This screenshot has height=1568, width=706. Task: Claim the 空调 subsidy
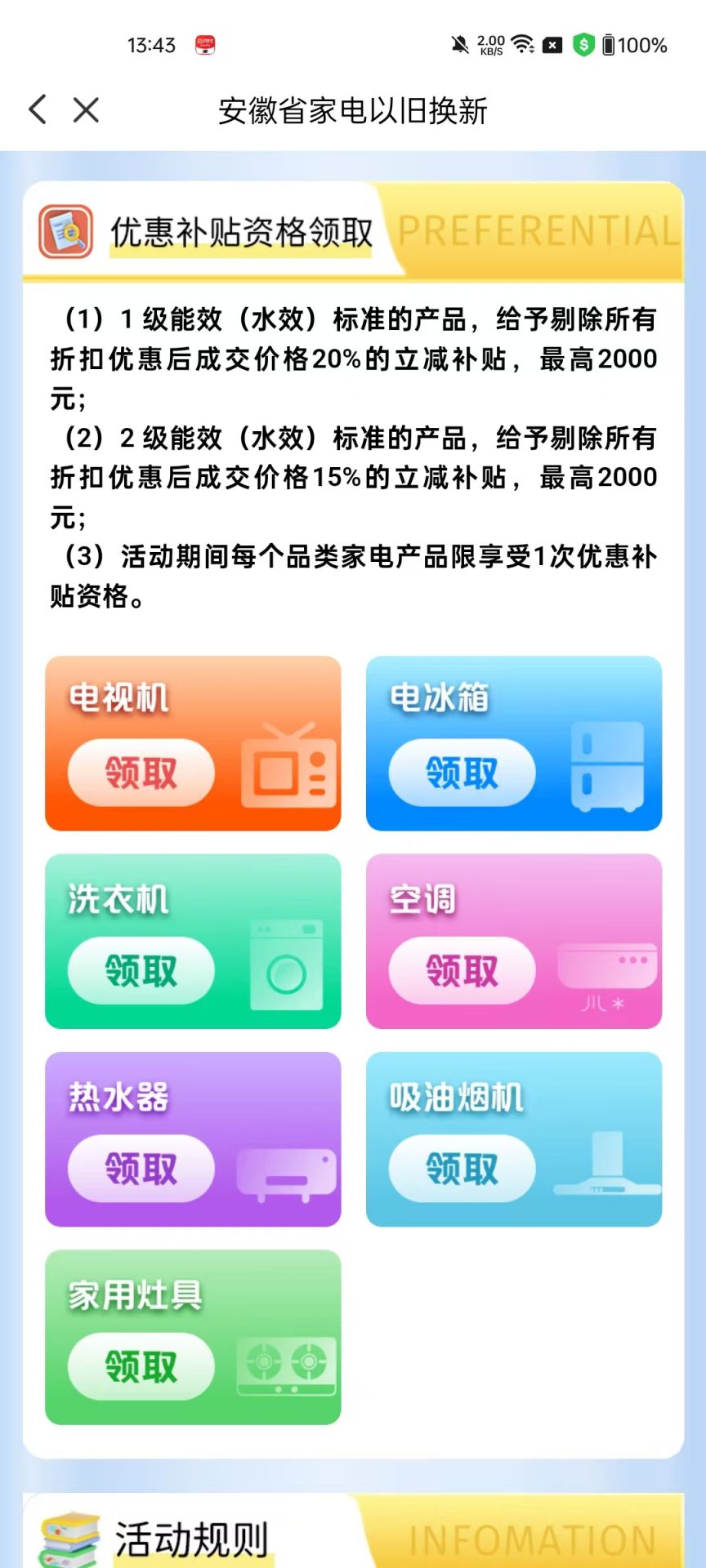pos(462,970)
